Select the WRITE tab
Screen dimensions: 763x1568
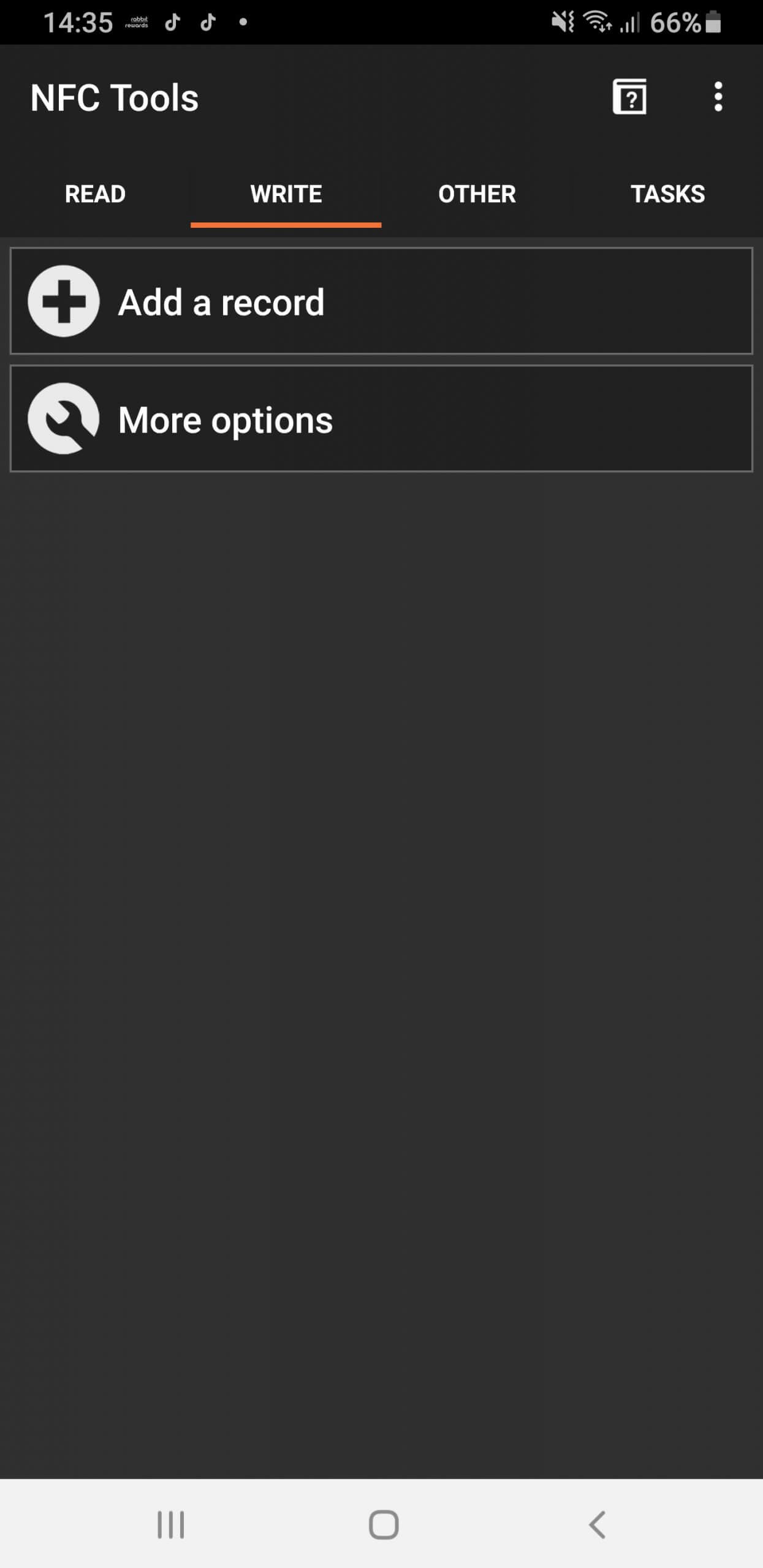(x=286, y=194)
